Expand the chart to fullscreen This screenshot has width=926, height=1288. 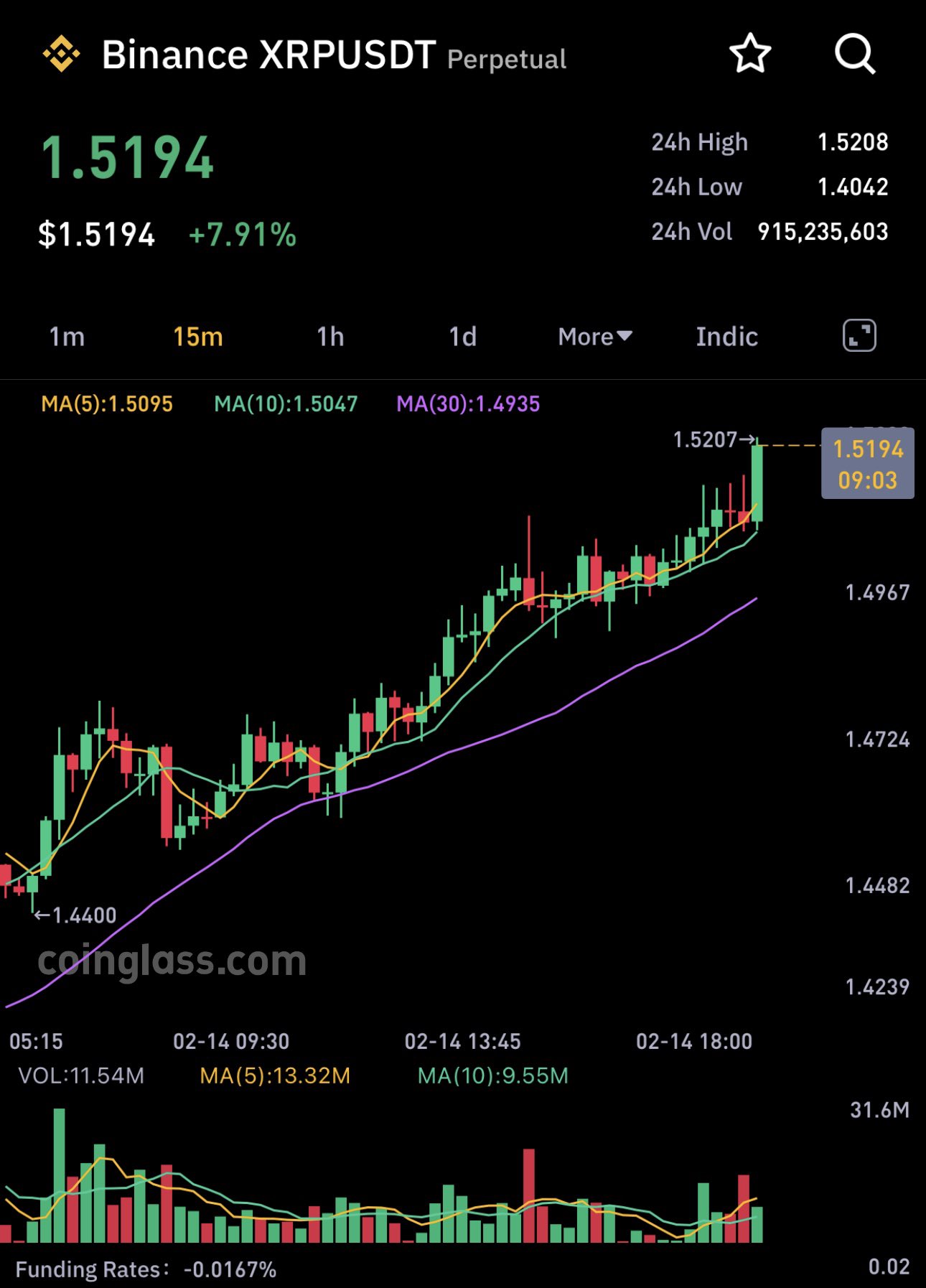point(859,336)
